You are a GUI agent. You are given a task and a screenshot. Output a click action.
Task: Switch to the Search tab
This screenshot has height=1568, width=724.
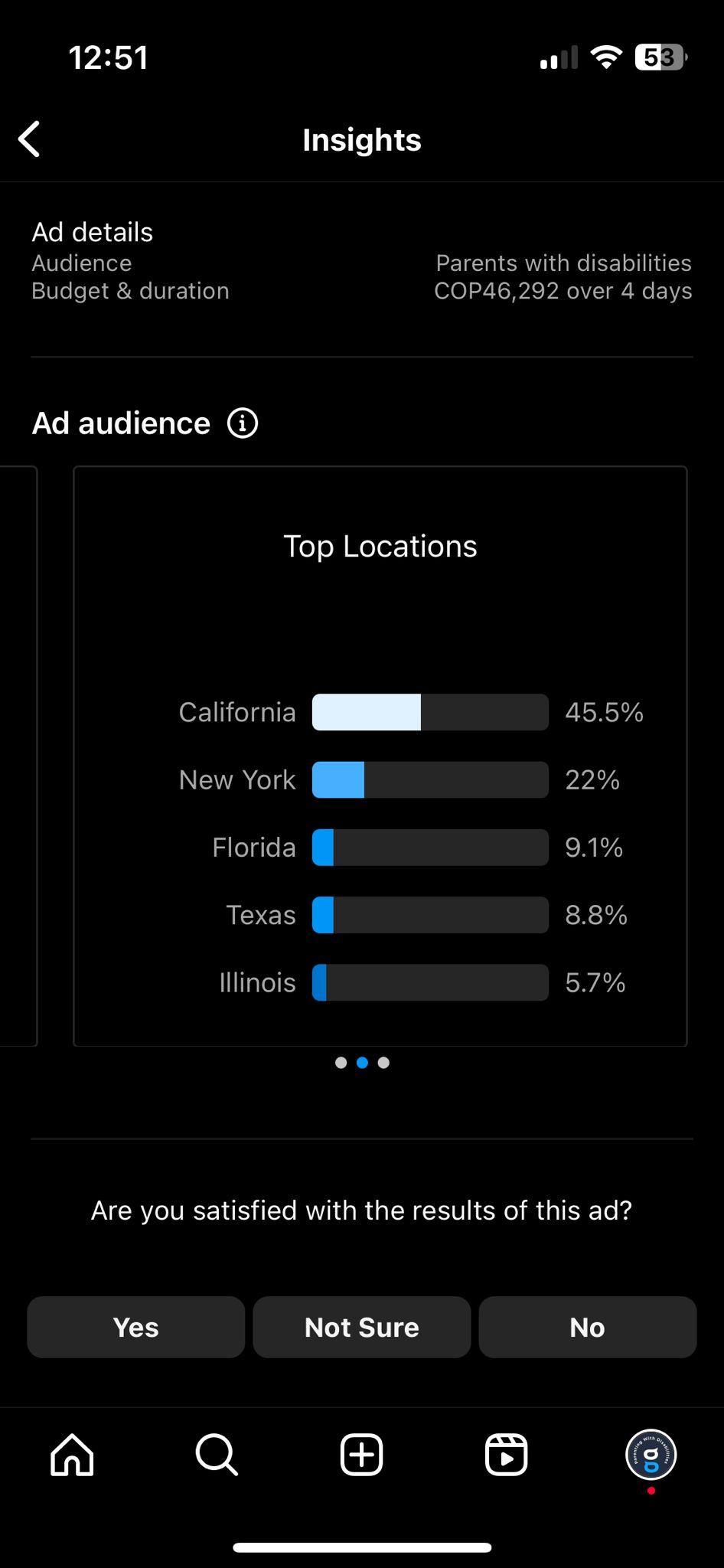pyautogui.click(x=217, y=1454)
